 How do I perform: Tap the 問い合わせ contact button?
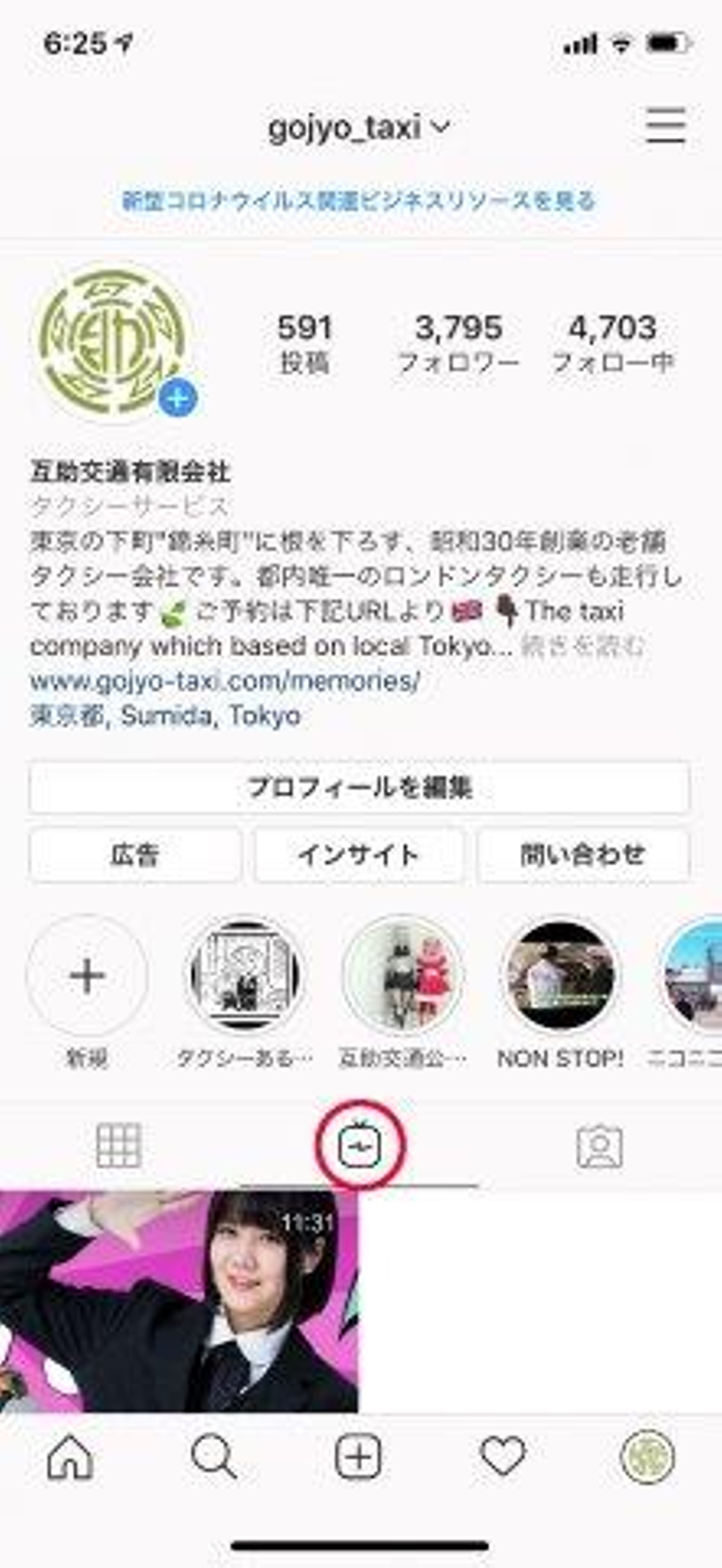coord(583,855)
